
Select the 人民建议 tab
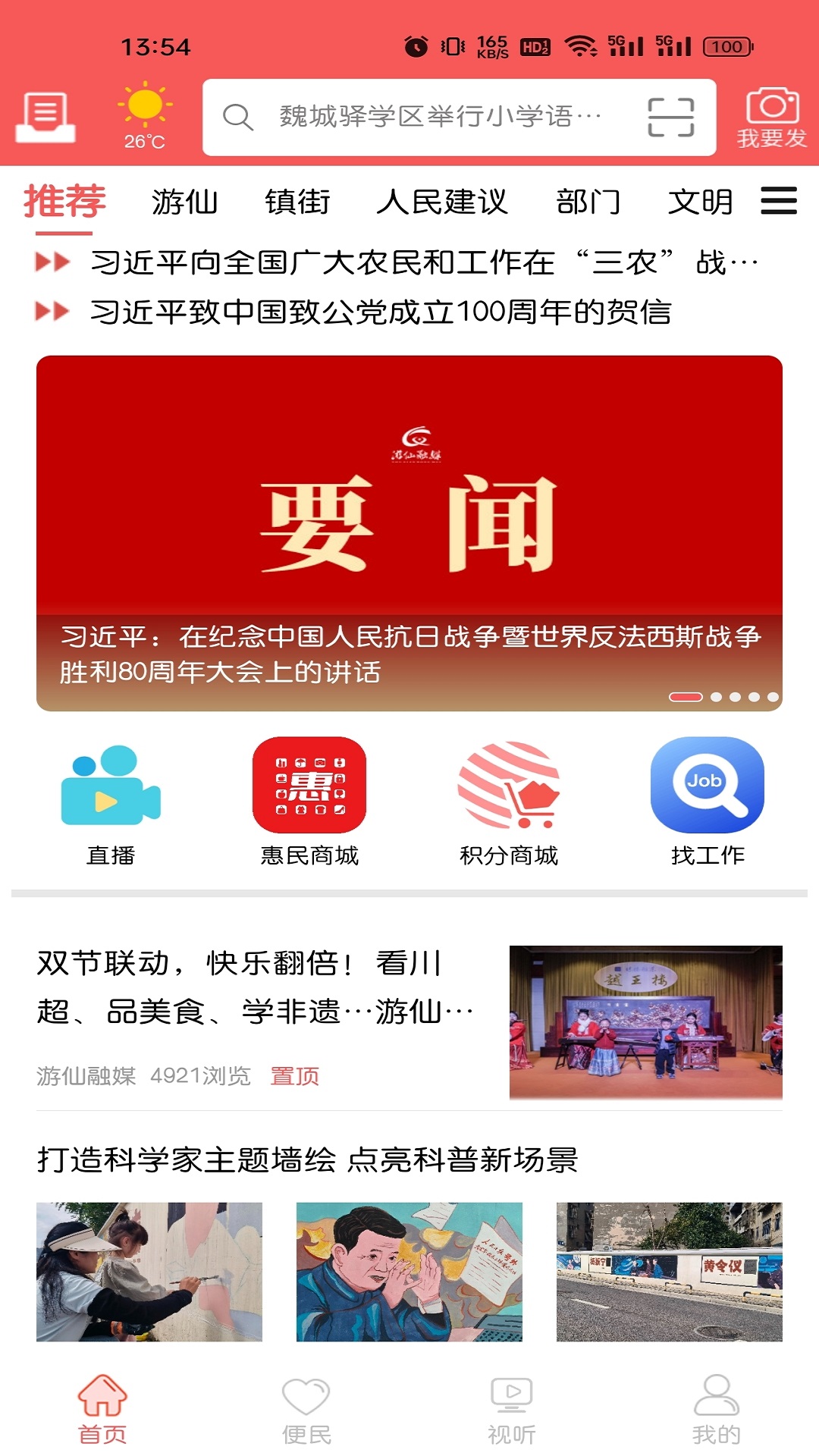tap(442, 202)
